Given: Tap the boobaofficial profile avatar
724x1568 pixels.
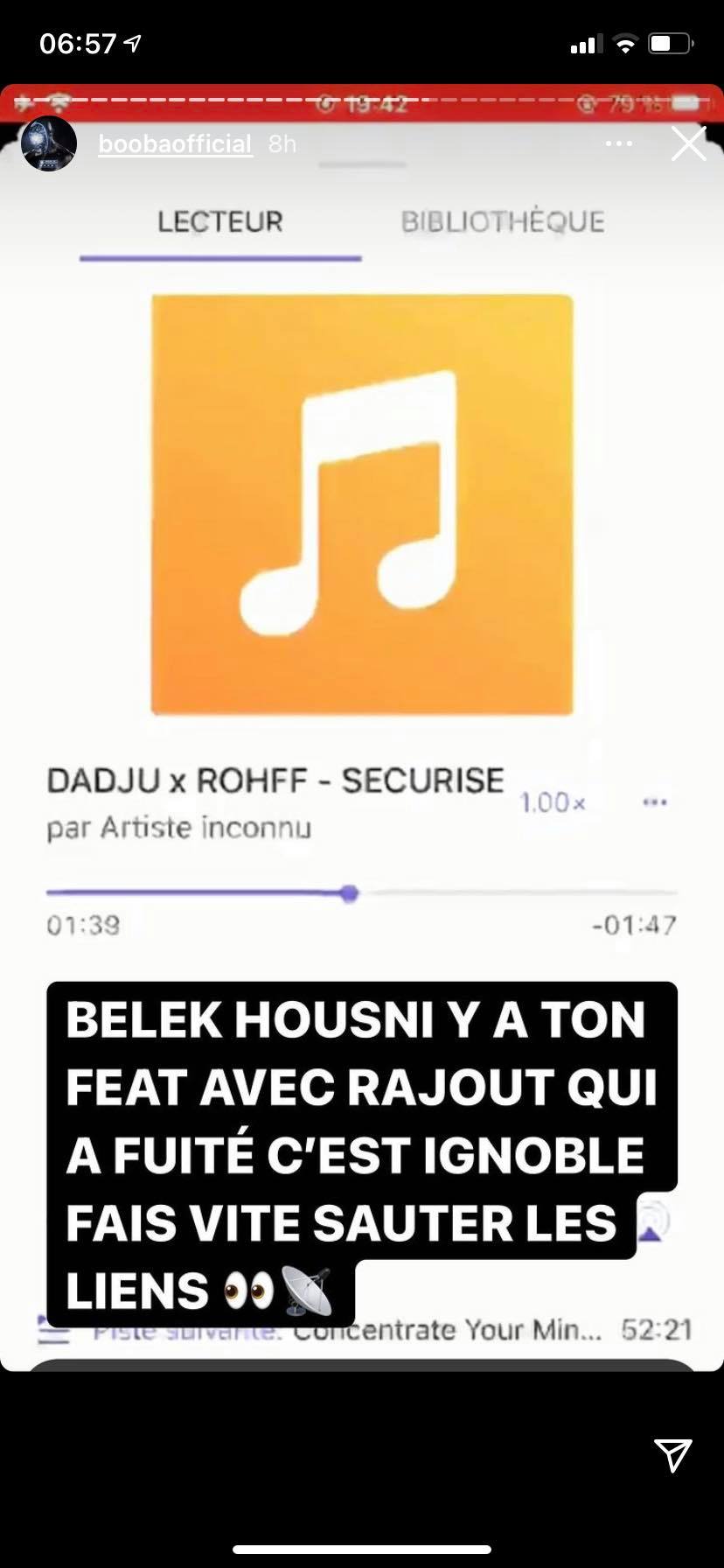Looking at the screenshot, I should coord(49,143).
